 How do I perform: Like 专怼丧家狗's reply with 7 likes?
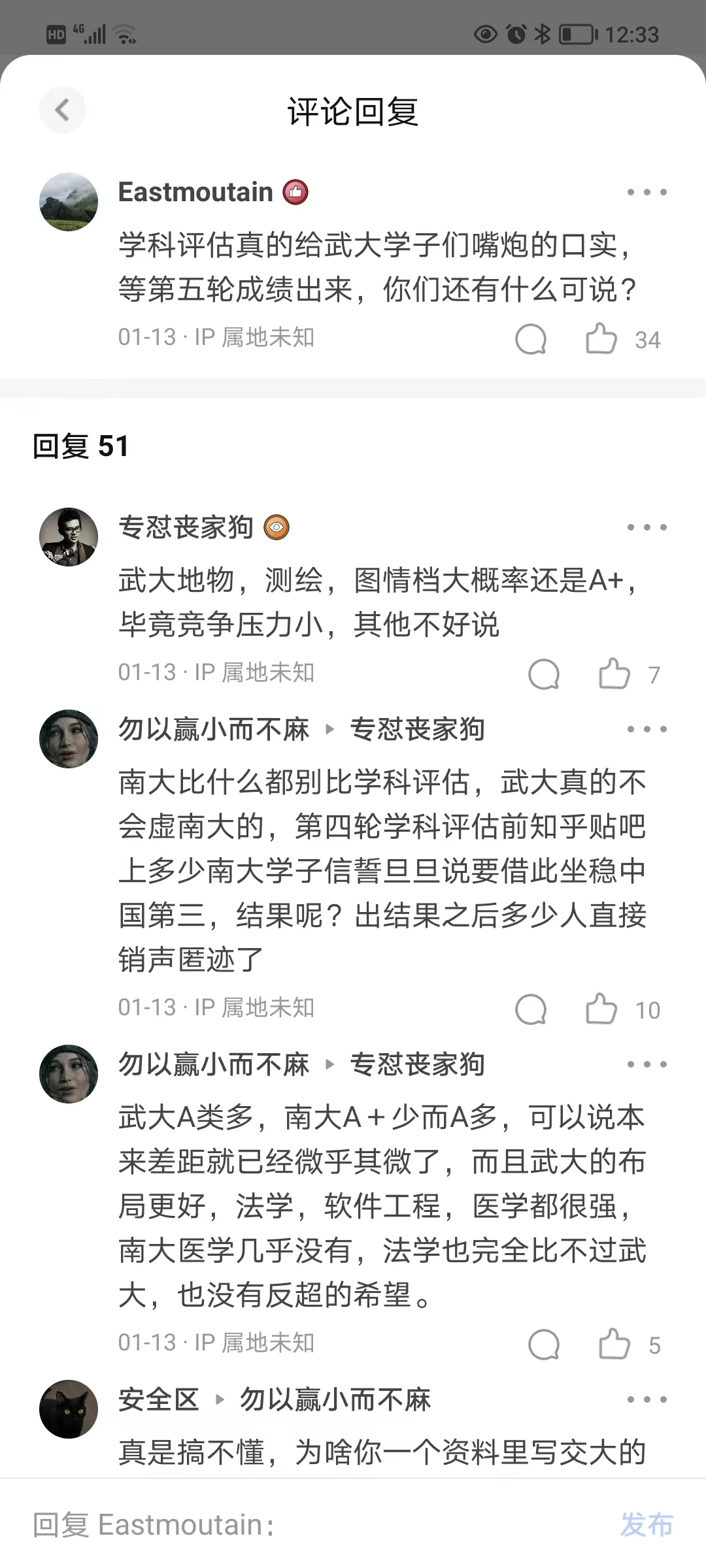click(x=614, y=674)
